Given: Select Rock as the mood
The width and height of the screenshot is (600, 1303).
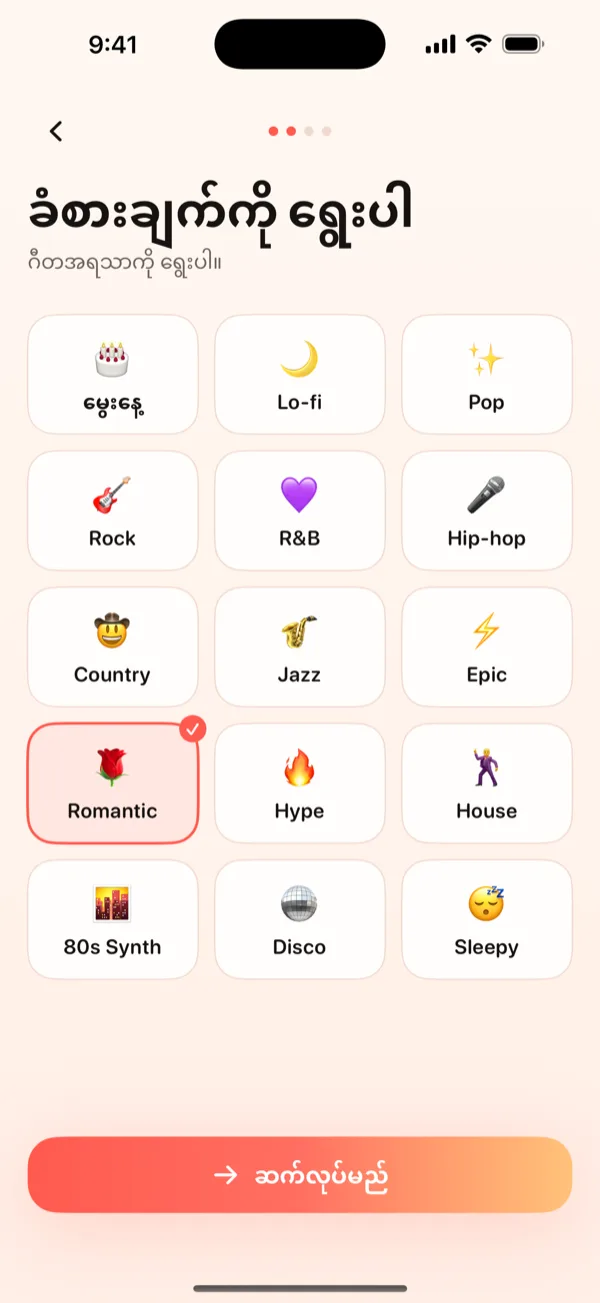Looking at the screenshot, I should pyautogui.click(x=113, y=510).
